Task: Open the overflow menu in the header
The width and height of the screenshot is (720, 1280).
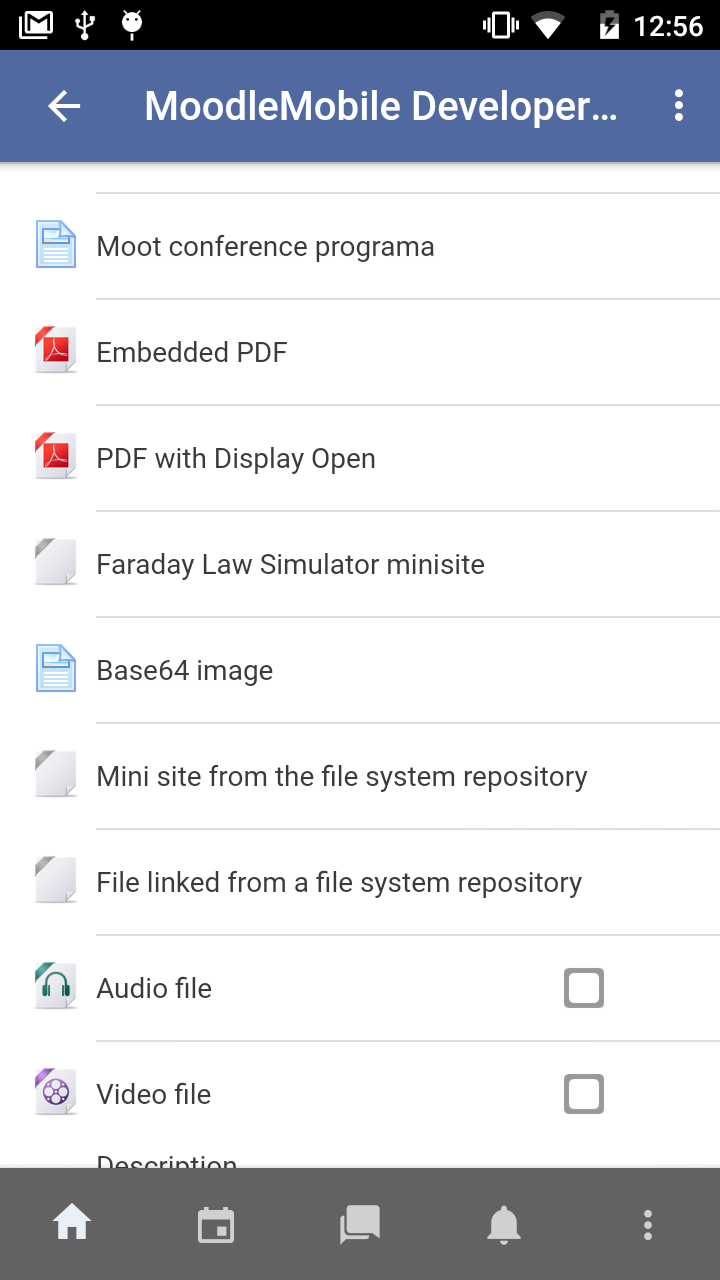Action: coord(679,106)
